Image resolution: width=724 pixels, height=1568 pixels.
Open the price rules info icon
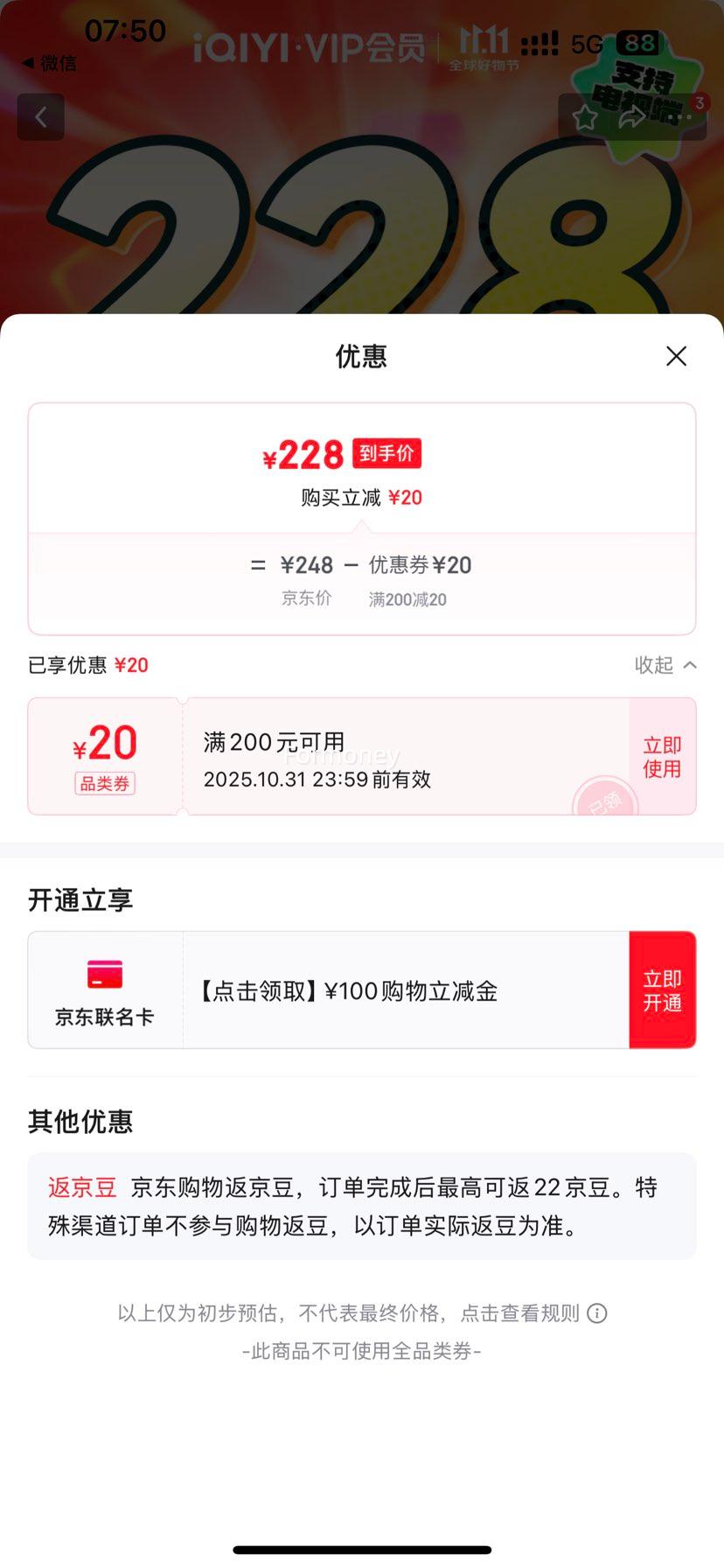coord(597,1313)
